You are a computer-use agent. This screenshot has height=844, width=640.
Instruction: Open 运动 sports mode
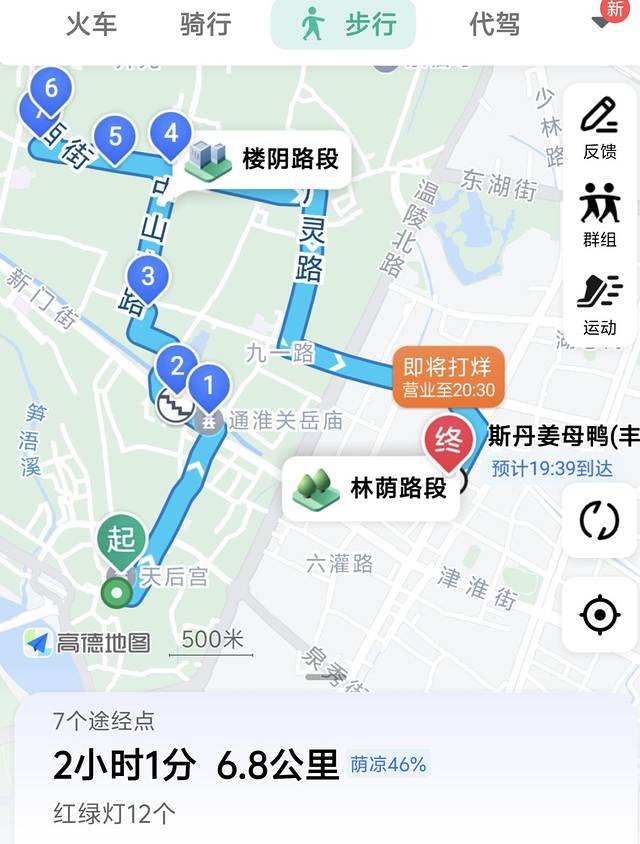(600, 302)
